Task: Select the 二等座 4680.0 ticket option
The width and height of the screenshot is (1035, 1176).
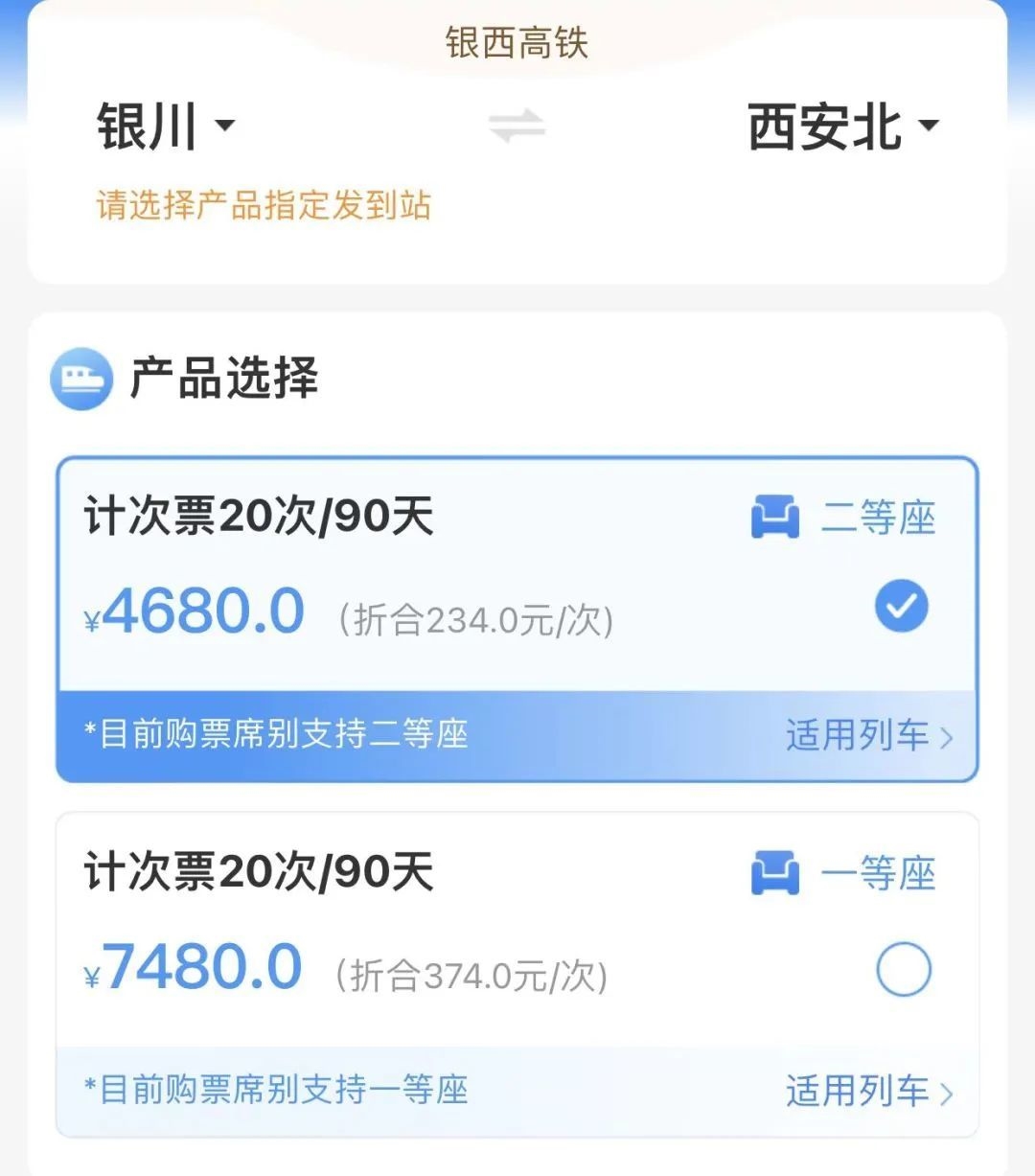Action: click(x=901, y=606)
